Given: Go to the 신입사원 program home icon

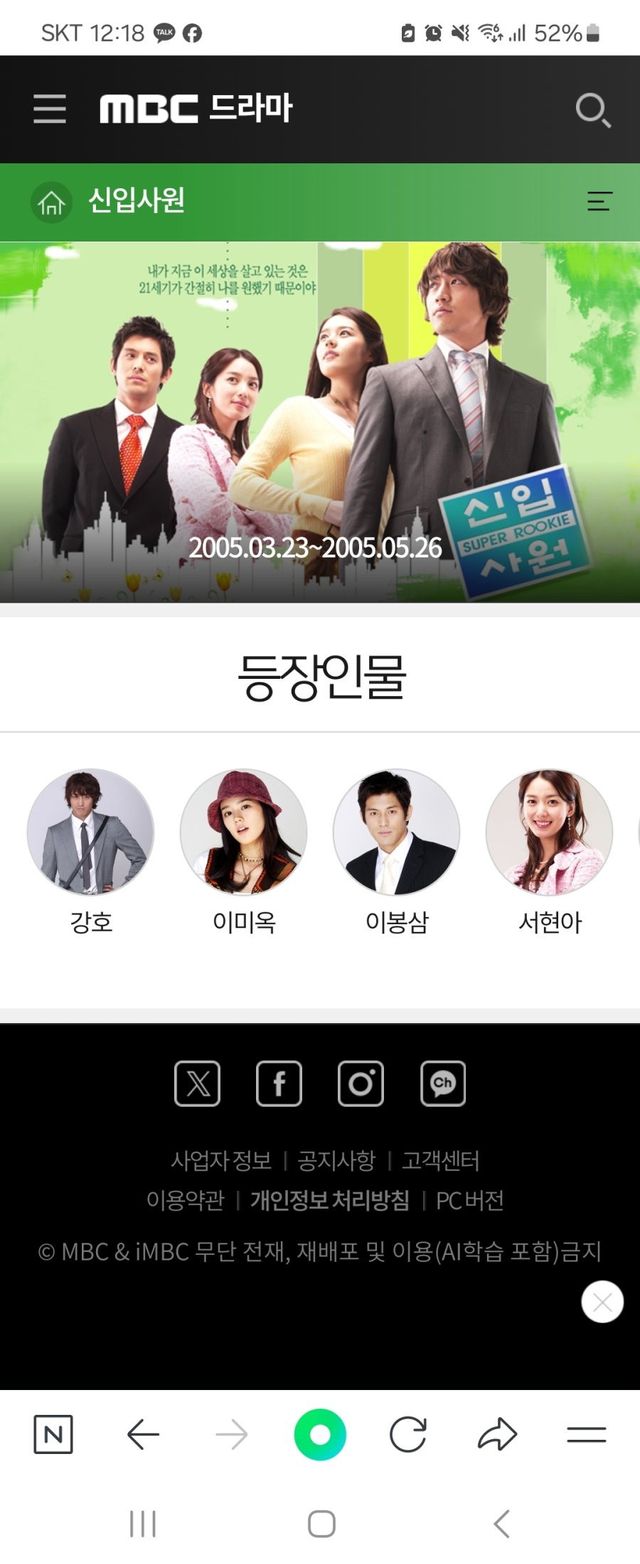Looking at the screenshot, I should pos(51,202).
